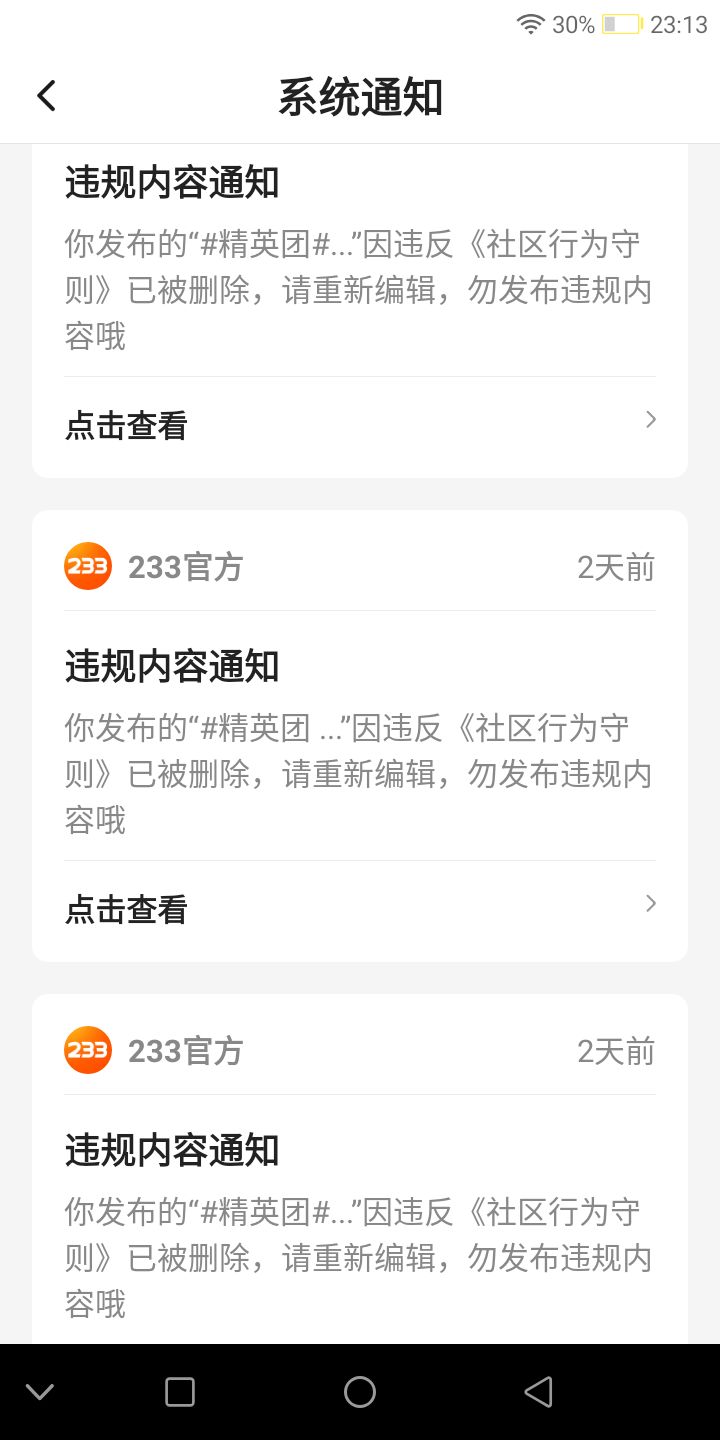The image size is (720, 1440).
Task: Tap the system home button
Action: pyautogui.click(x=360, y=1392)
